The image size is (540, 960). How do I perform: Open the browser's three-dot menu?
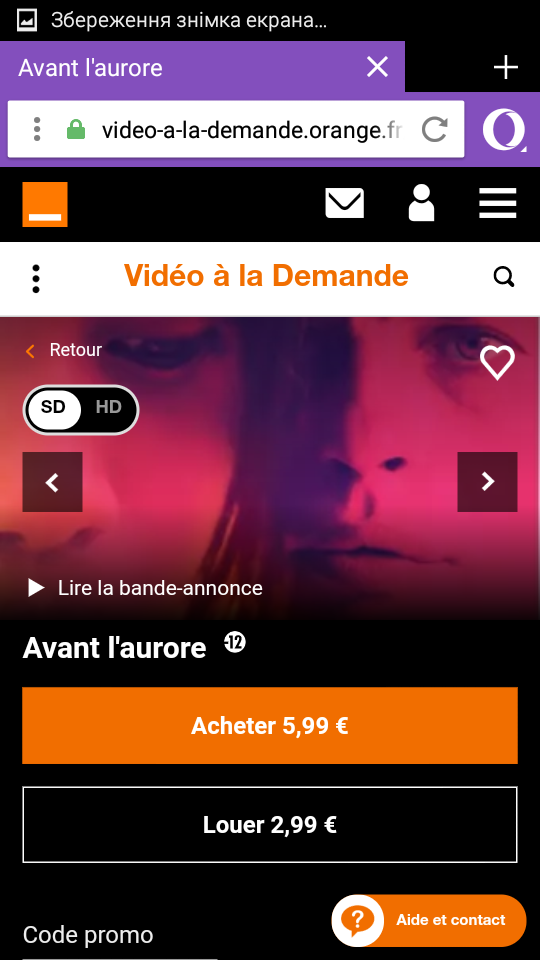pos(37,129)
